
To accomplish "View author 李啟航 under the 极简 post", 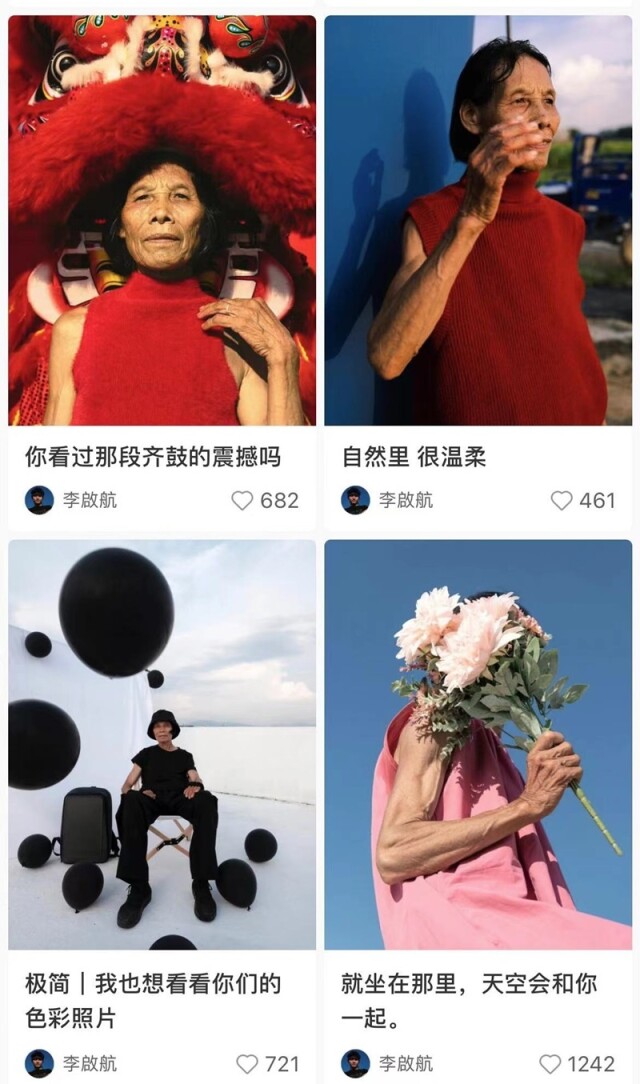I will point(70,1064).
